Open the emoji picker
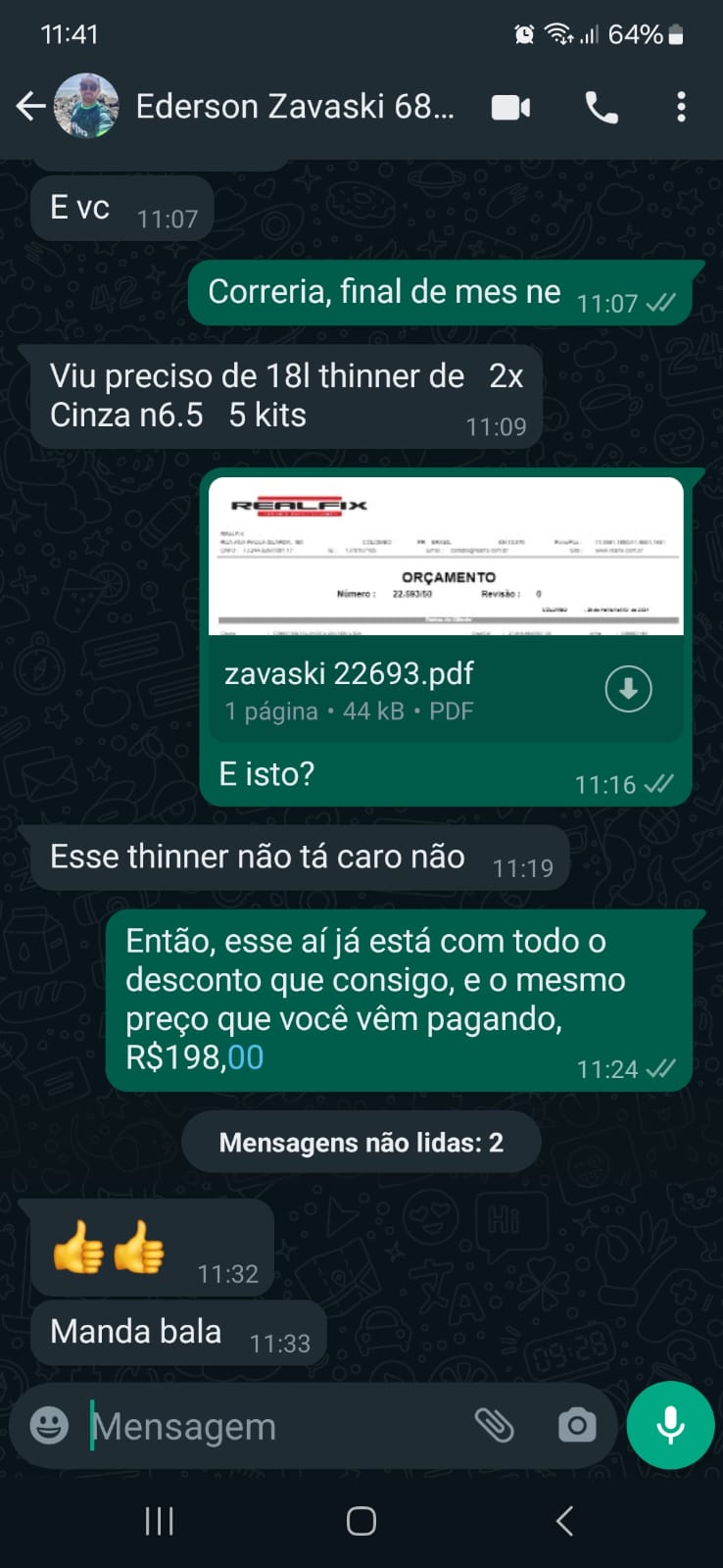 tap(49, 1426)
